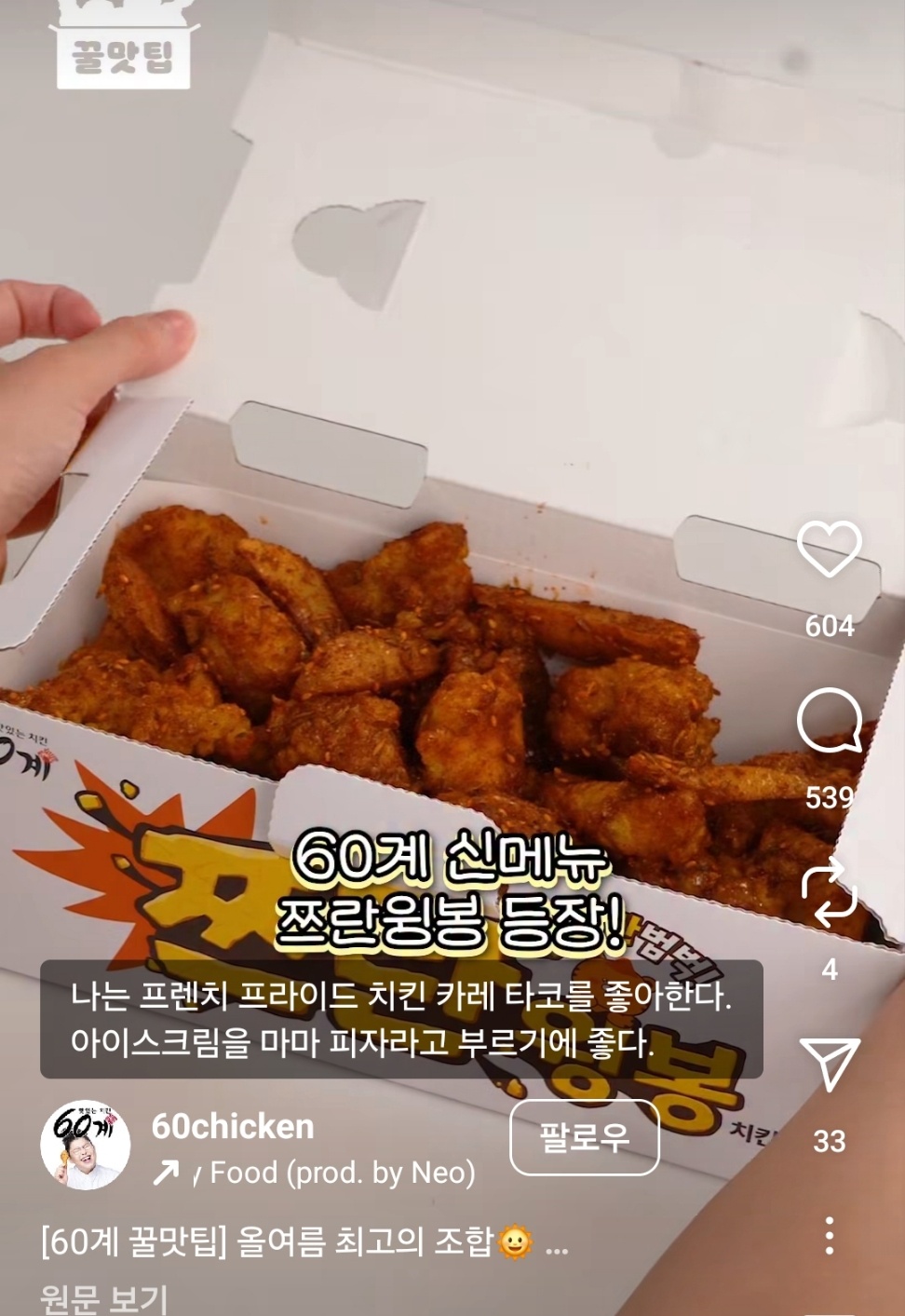Open comment list via 539 count
Viewport: 905px width, 1316px height.
pos(831,797)
